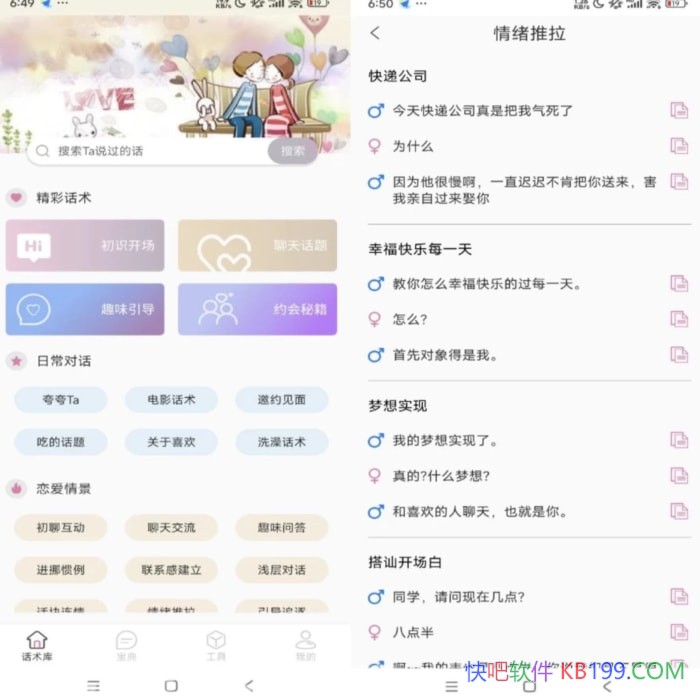This screenshot has width=700, height=697.
Task: Open the 聊天话题 card
Action: pyautogui.click(x=257, y=245)
